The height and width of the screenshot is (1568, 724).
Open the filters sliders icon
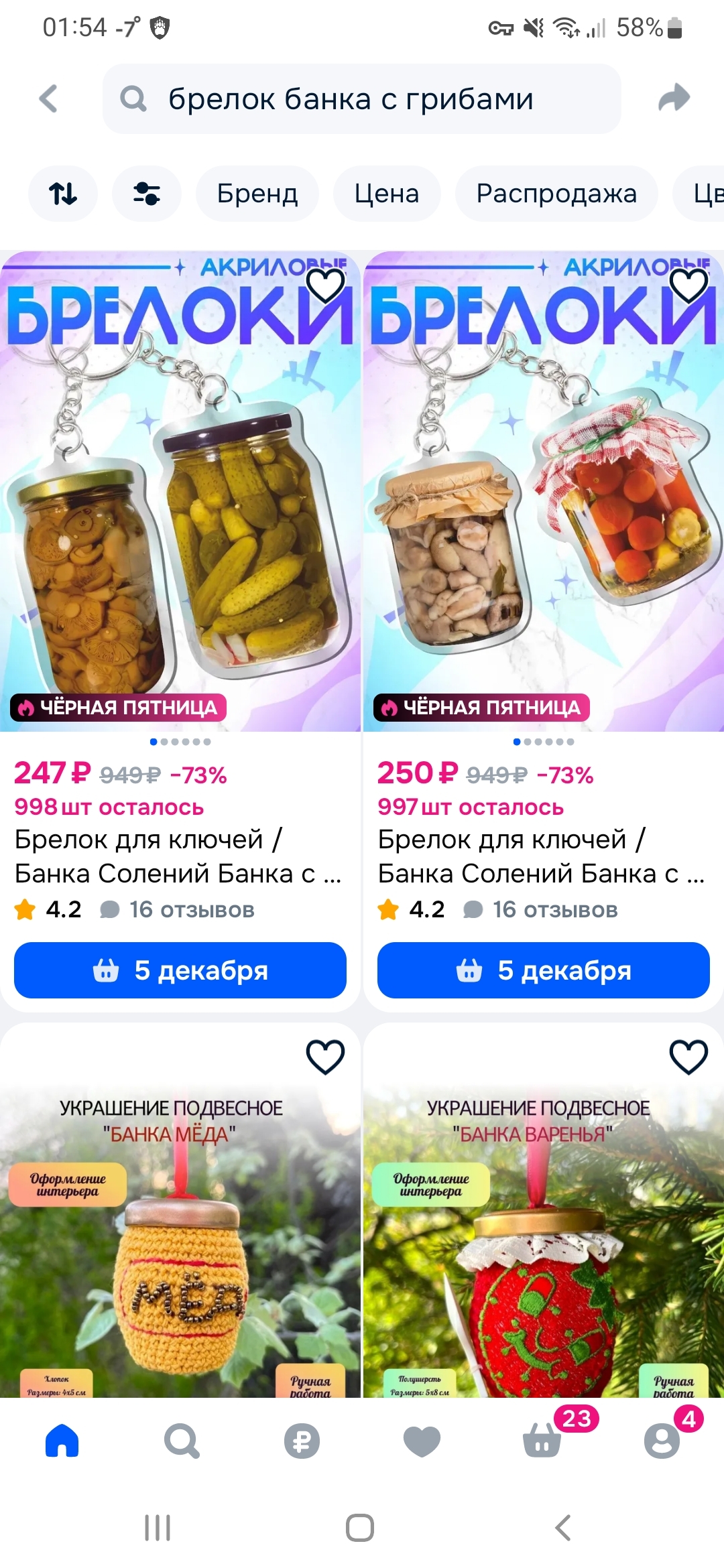(x=147, y=194)
